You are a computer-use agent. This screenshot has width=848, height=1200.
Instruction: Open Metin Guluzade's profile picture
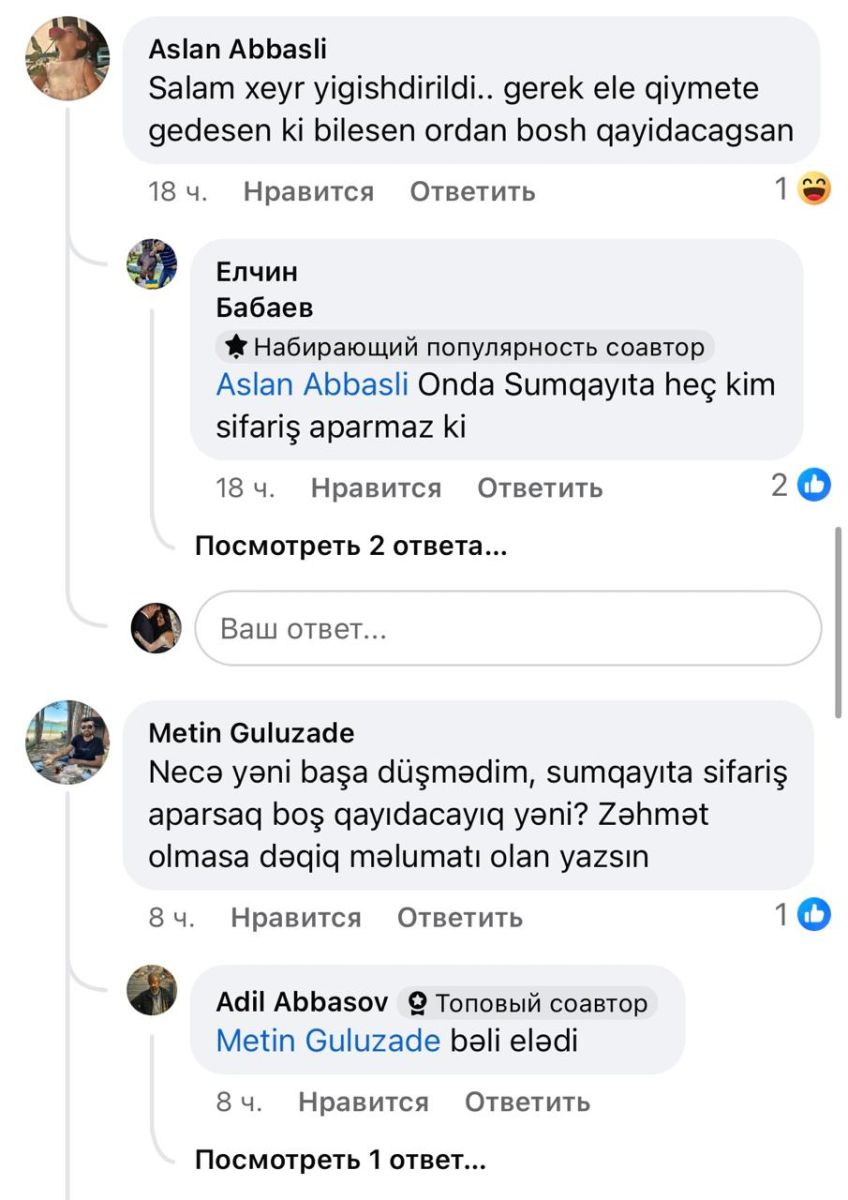tap(65, 742)
